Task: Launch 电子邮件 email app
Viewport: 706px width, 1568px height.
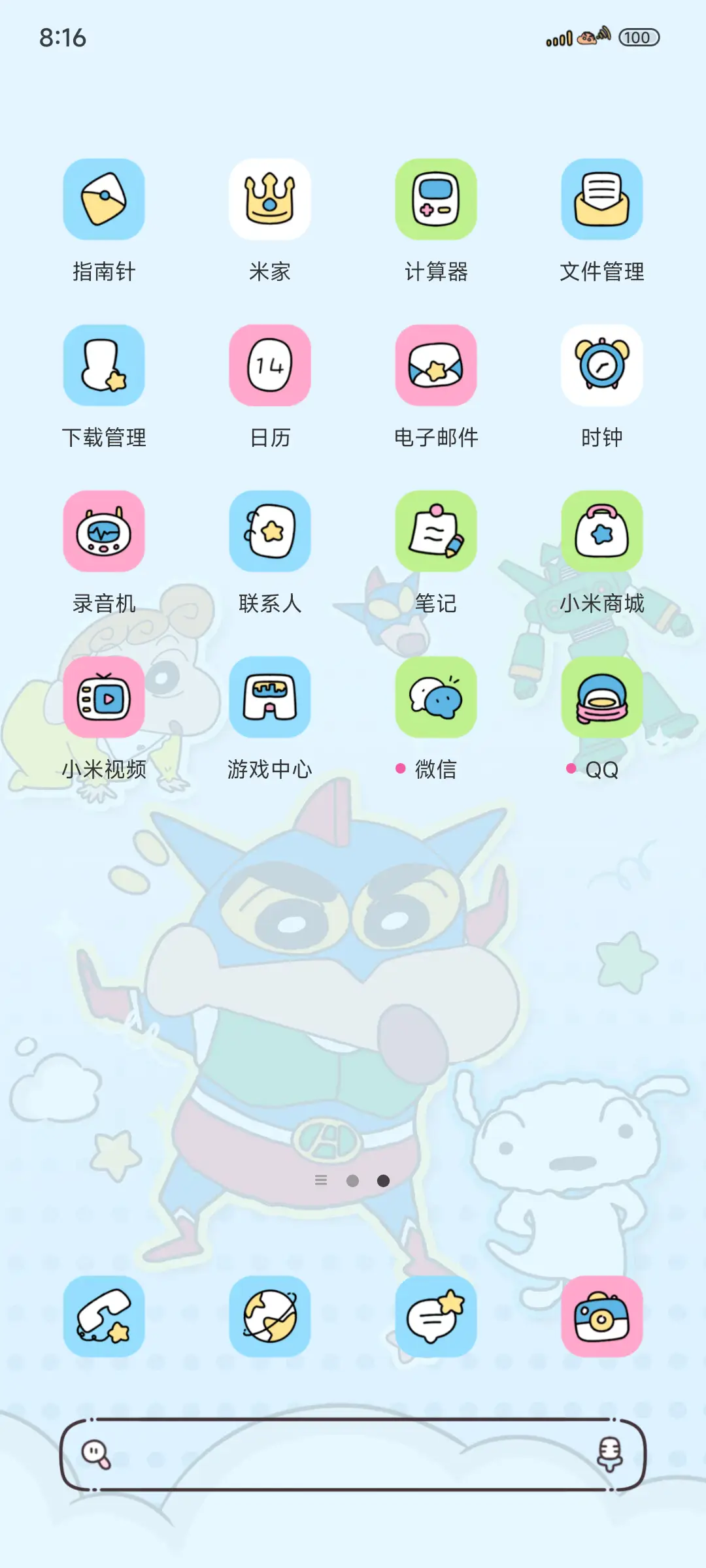Action: coord(435,366)
